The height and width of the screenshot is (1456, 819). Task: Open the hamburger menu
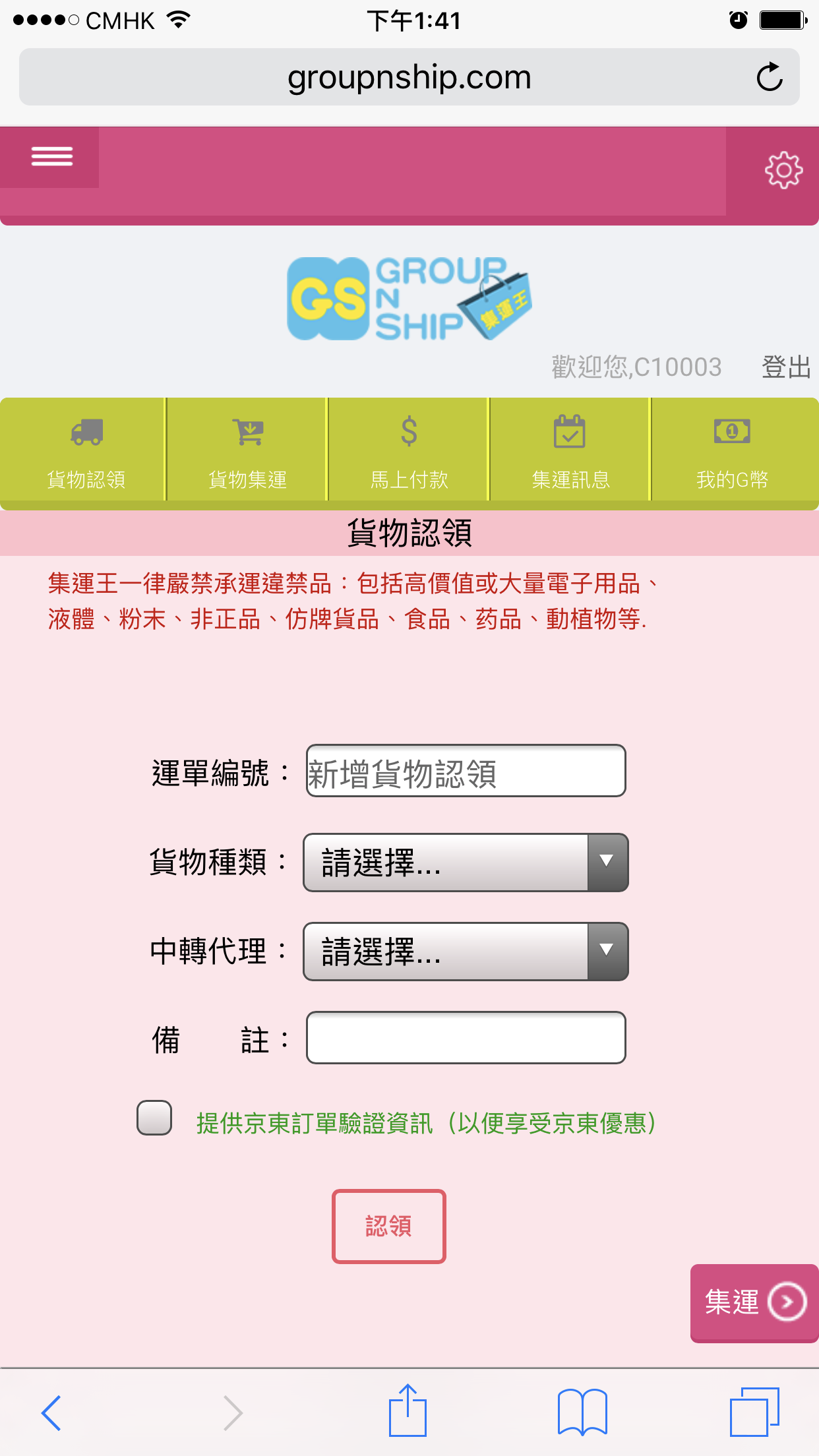[x=51, y=157]
